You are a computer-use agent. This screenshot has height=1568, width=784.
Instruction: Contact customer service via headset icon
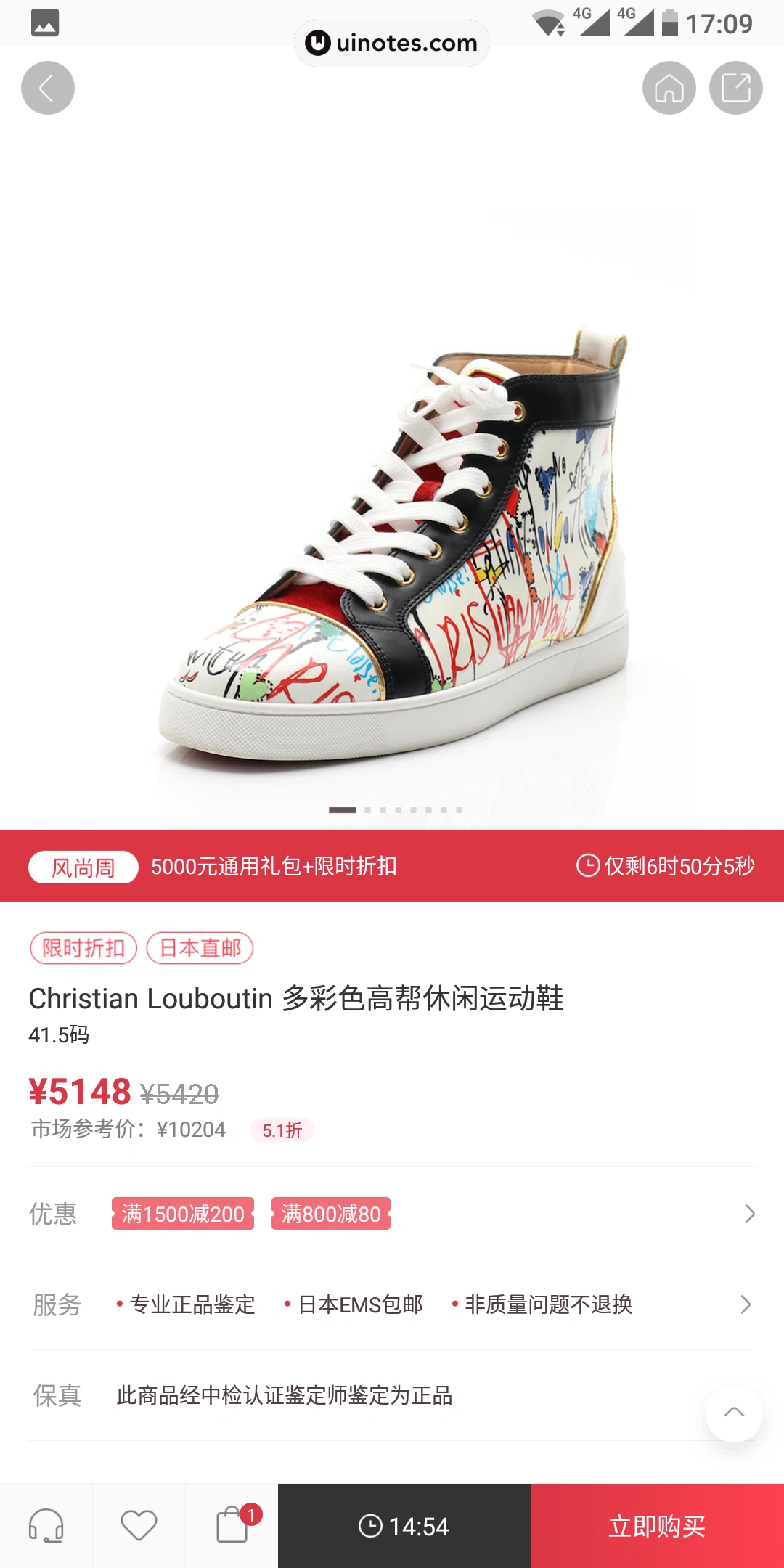coord(46,1525)
